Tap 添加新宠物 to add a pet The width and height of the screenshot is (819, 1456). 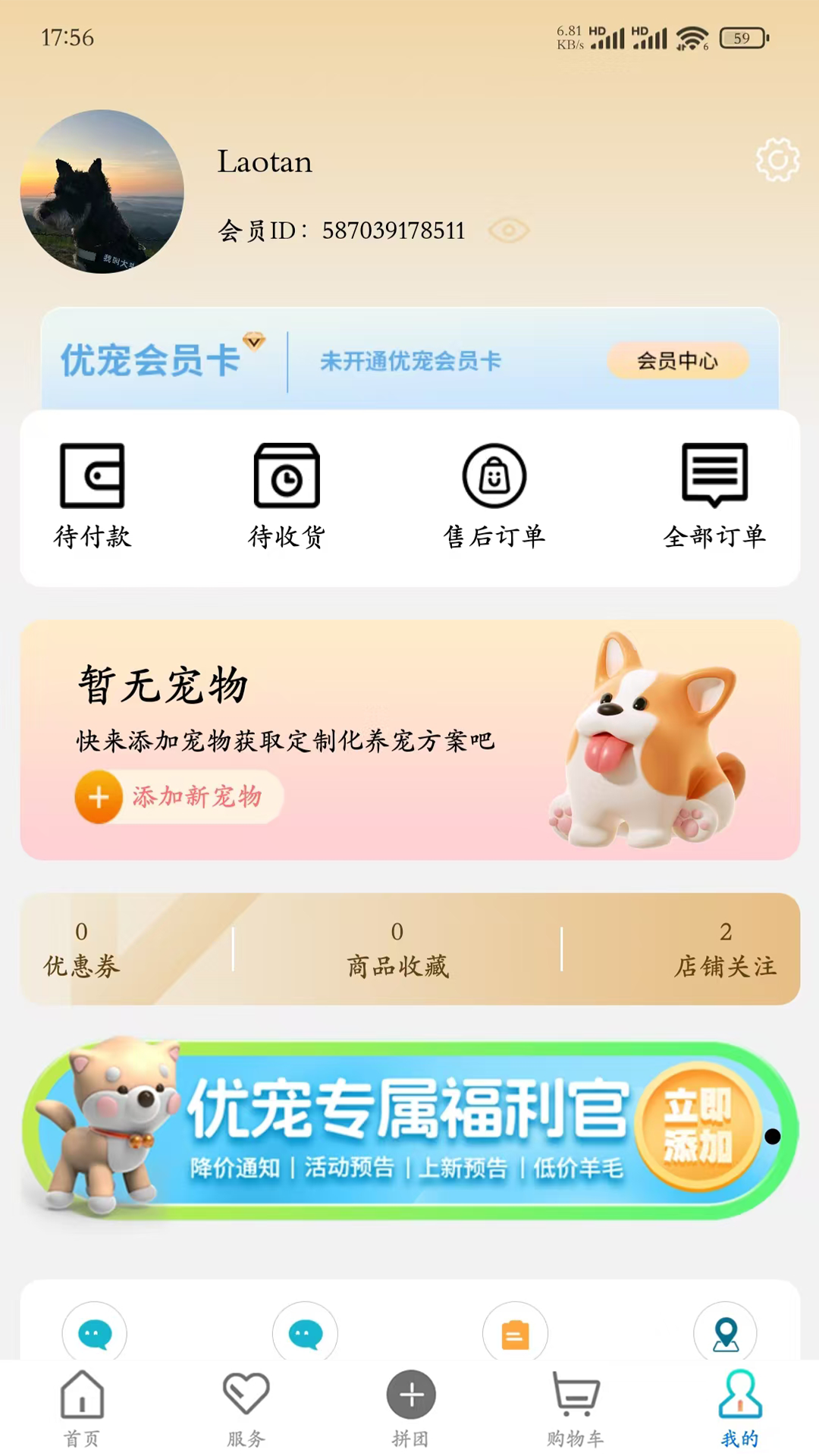[180, 797]
